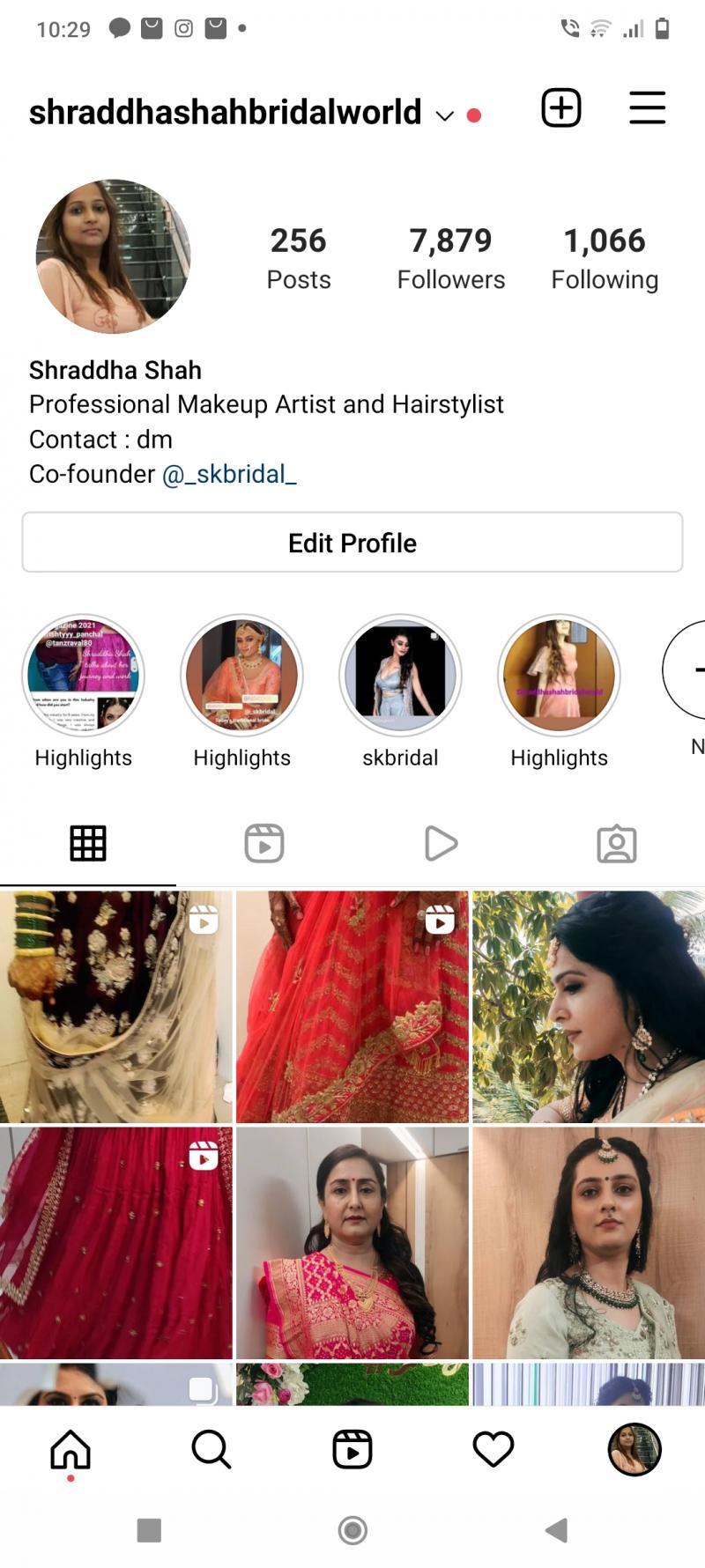Tap the system back button
The width and height of the screenshot is (705, 1568).
pyautogui.click(x=556, y=1530)
